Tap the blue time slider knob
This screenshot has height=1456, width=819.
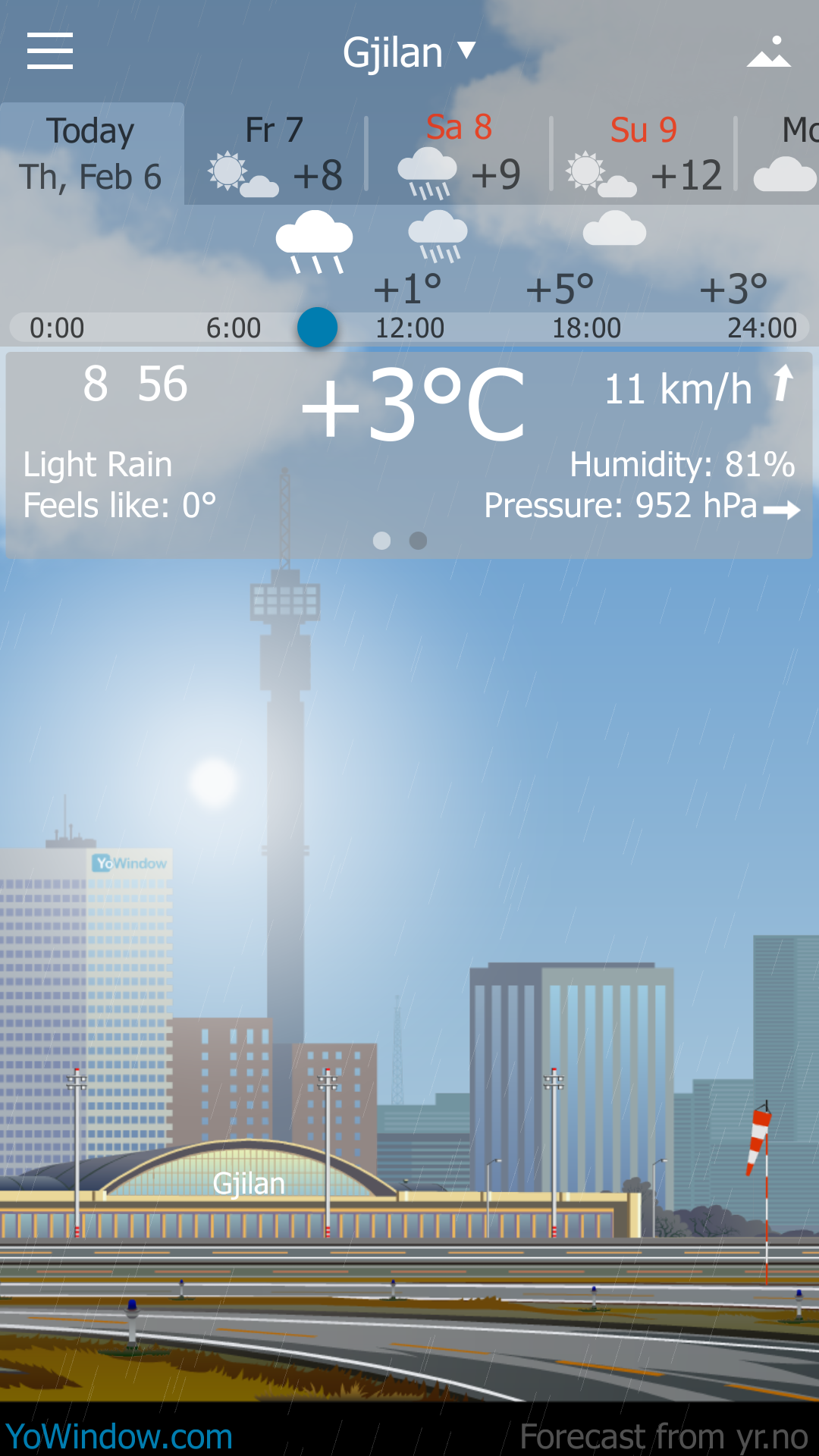point(317,328)
